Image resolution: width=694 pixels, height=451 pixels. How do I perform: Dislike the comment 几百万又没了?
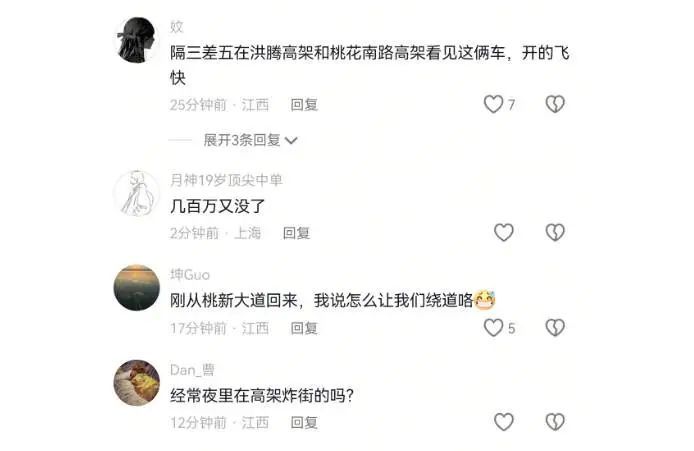tap(555, 232)
